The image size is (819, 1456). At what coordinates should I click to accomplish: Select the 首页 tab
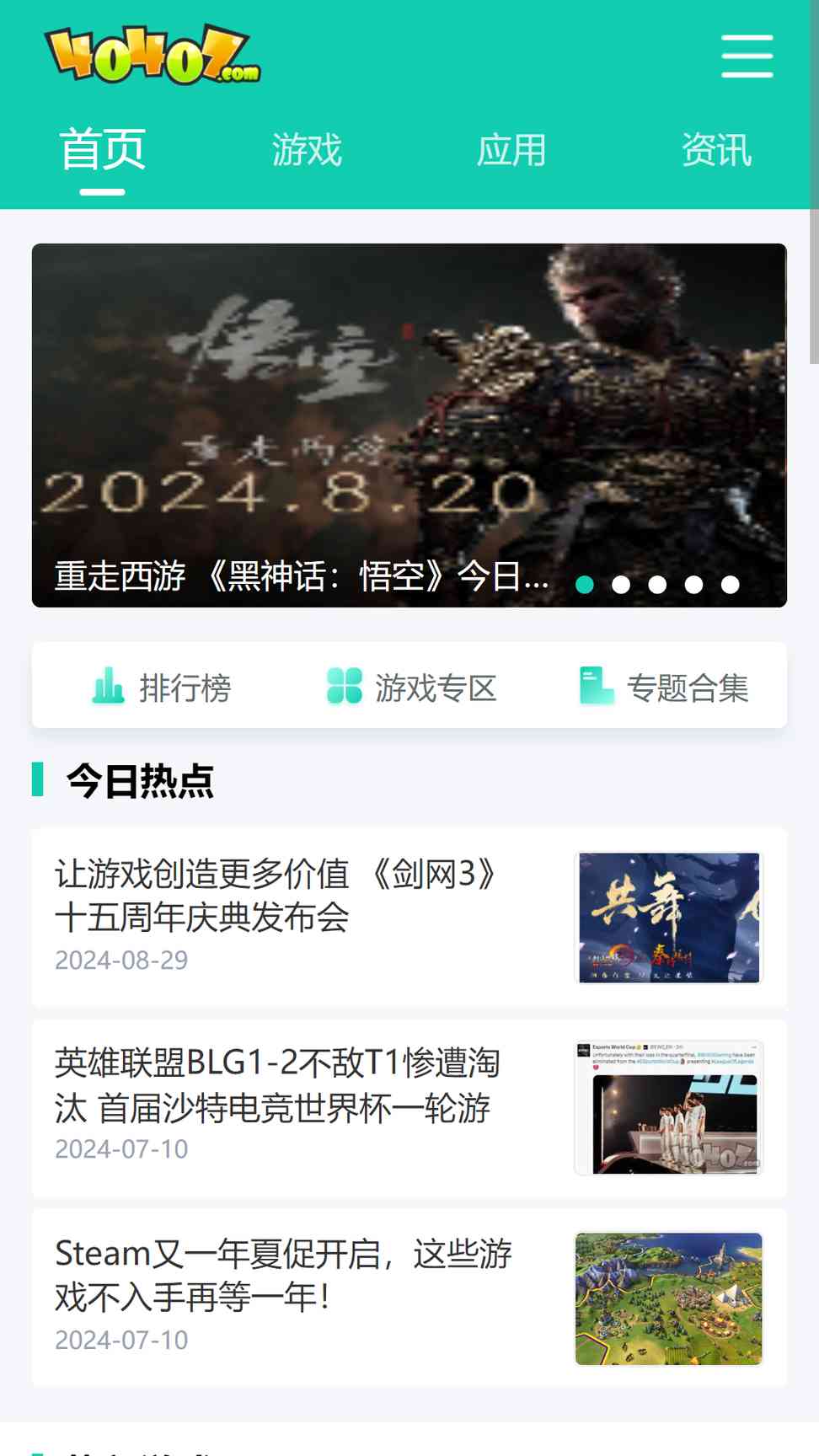pyautogui.click(x=103, y=151)
